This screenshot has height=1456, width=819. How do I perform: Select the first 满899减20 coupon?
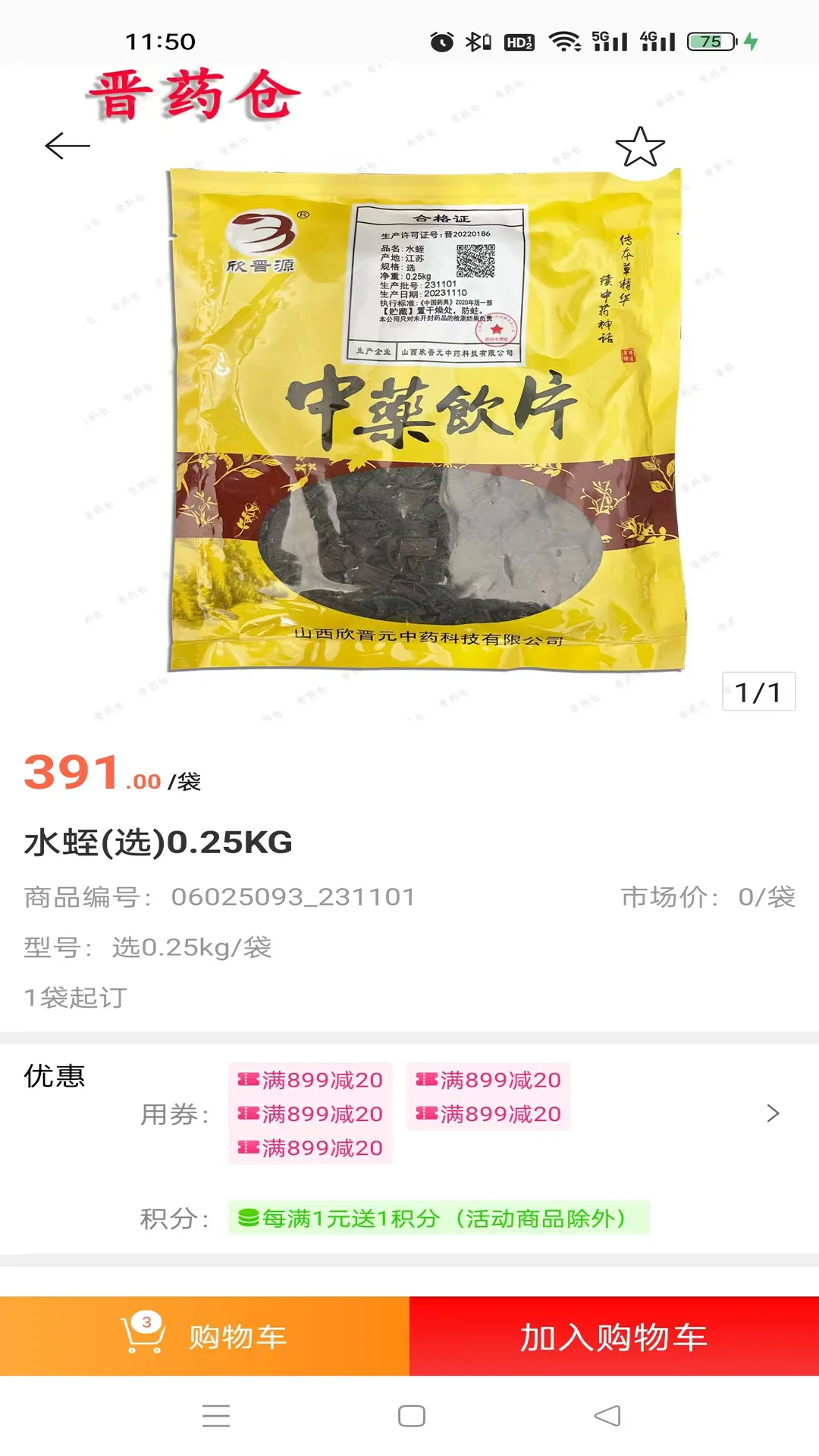(311, 1081)
